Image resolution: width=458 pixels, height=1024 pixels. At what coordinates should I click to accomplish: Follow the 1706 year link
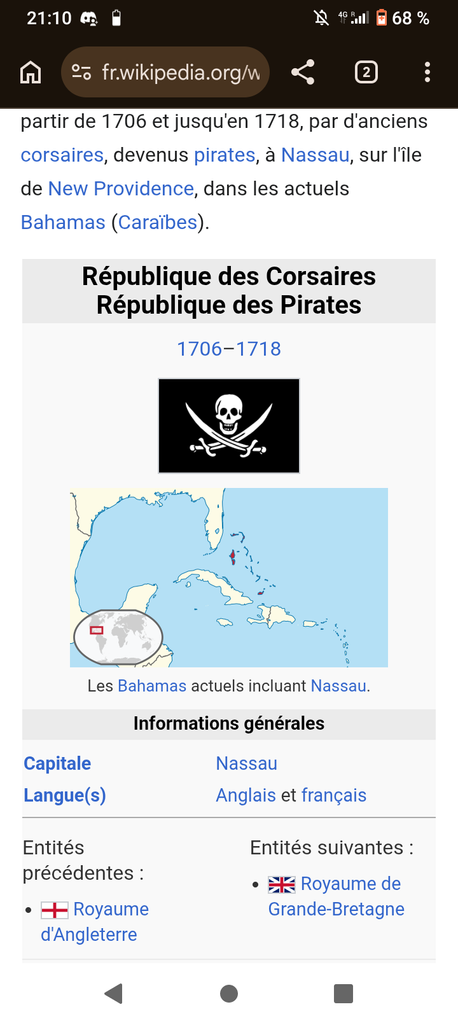point(200,349)
